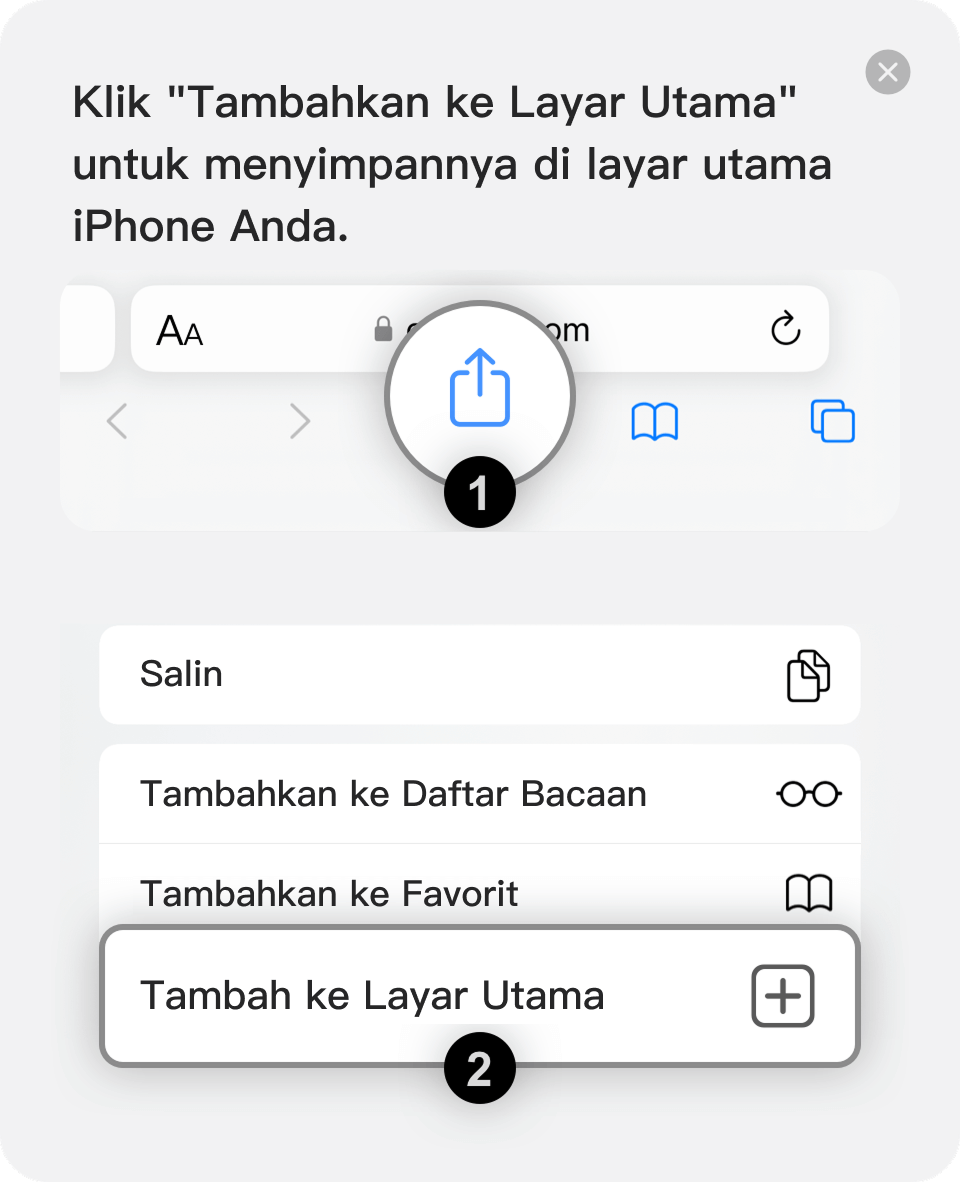Go back using the left chevron
This screenshot has width=960, height=1182.
117,421
